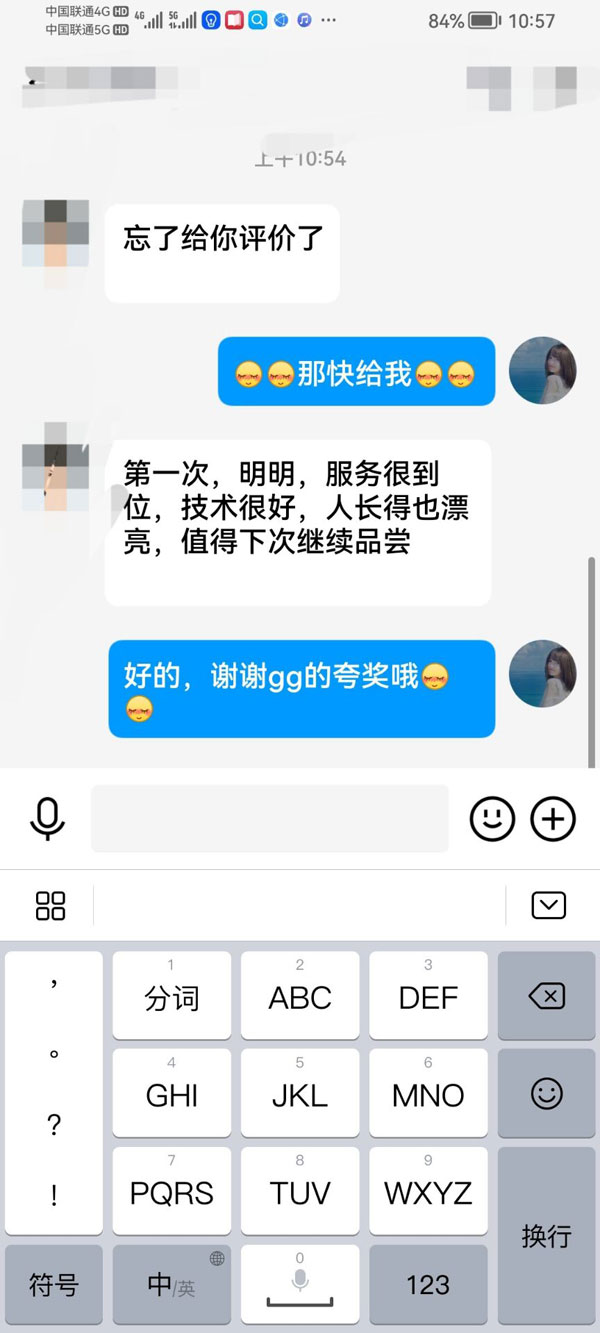The image size is (600, 1333).
Task: Open the plus attachment menu
Action: (x=553, y=819)
